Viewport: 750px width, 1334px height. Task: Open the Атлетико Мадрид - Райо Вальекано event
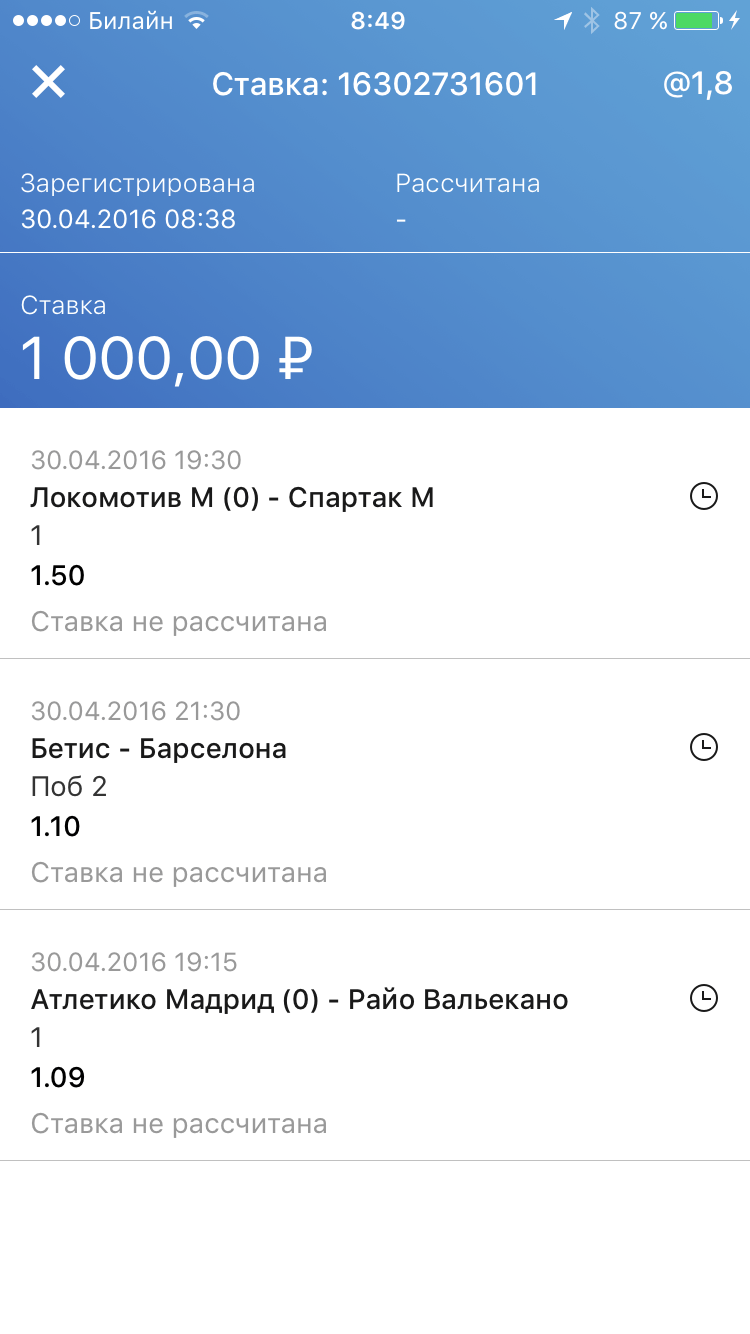pyautogui.click(x=299, y=1000)
